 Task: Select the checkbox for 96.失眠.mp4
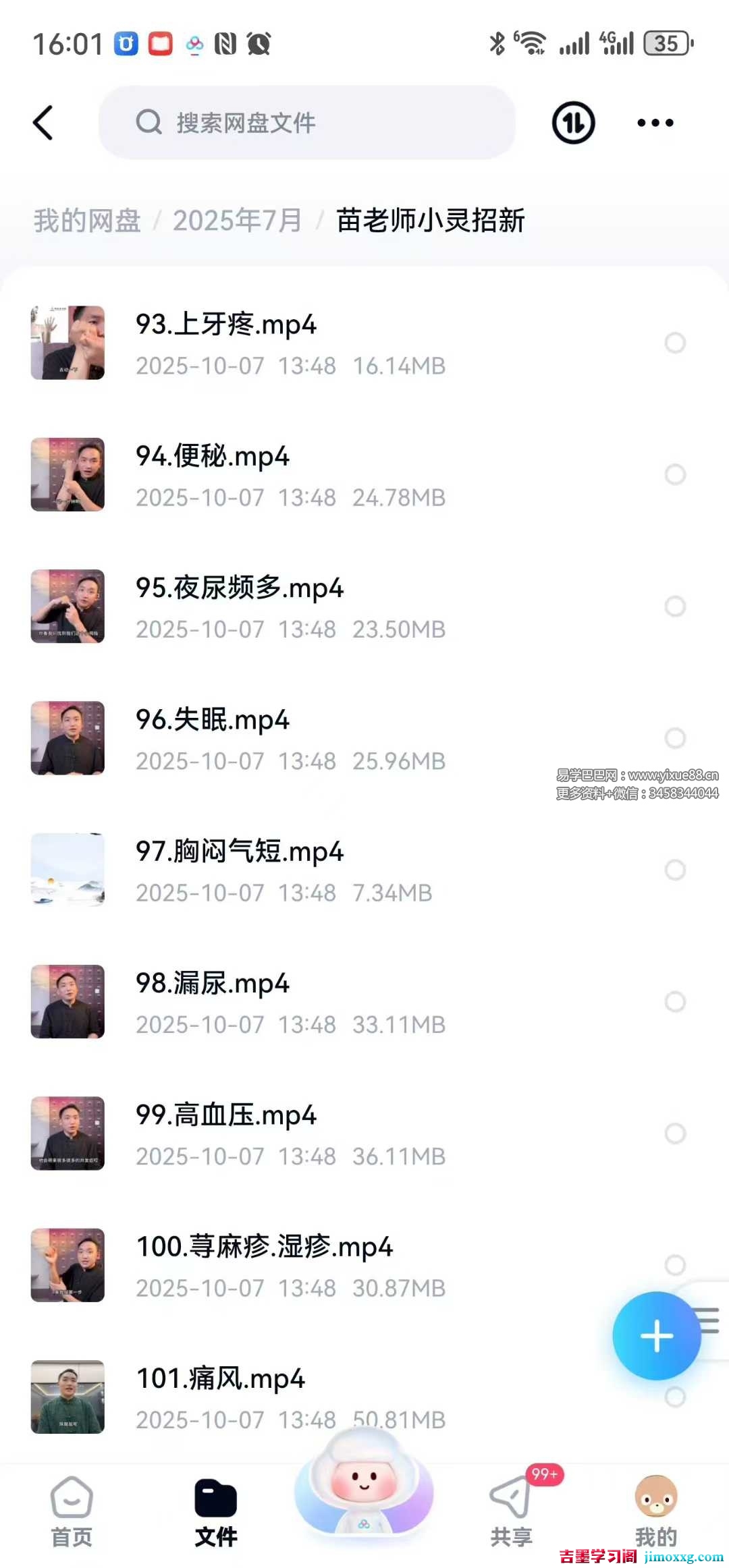675,738
